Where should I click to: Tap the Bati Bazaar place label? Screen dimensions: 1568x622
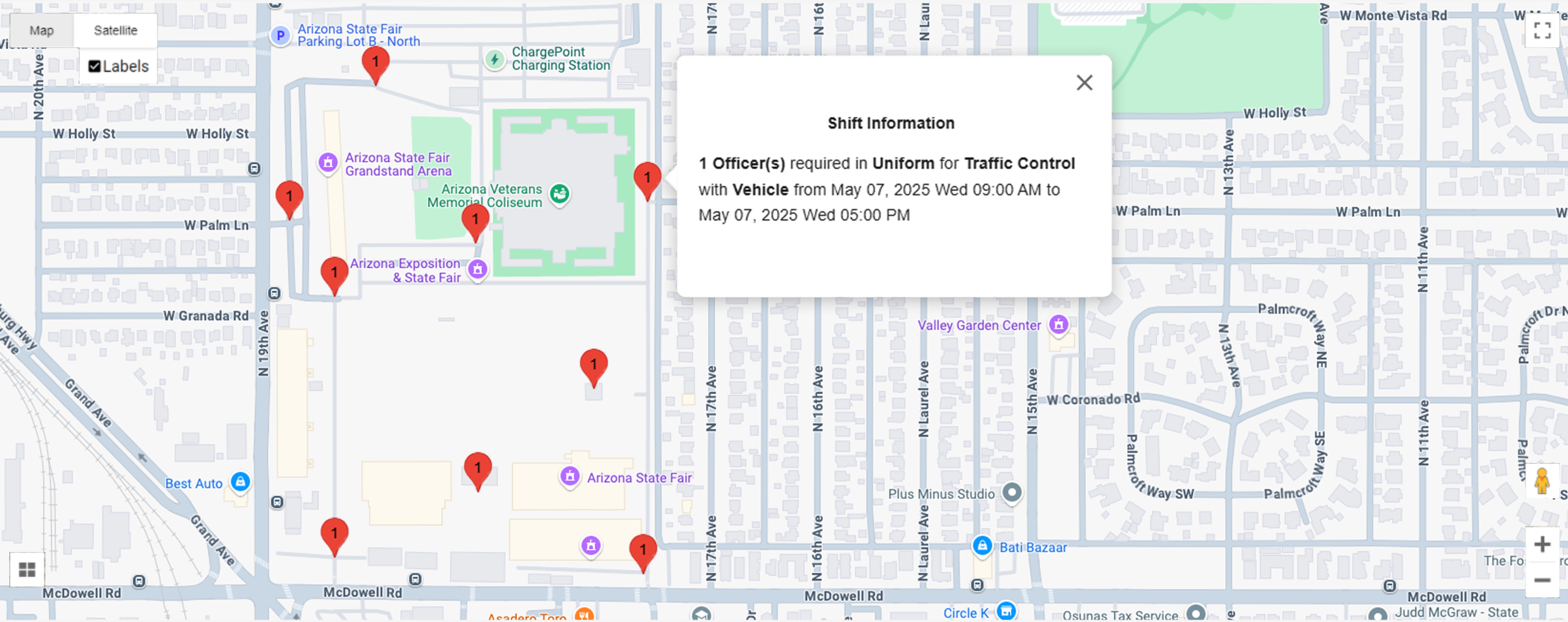click(1033, 547)
